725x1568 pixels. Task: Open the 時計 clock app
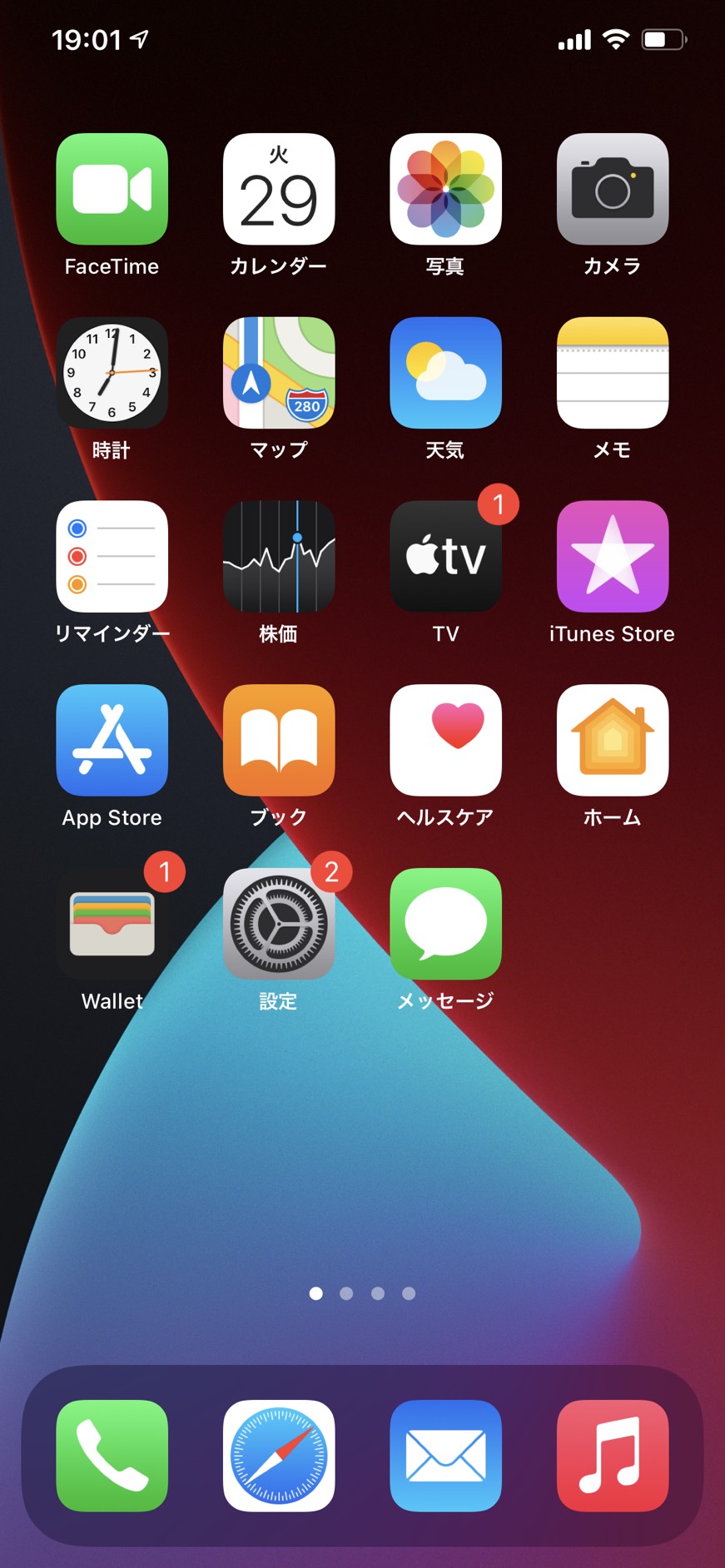112,373
